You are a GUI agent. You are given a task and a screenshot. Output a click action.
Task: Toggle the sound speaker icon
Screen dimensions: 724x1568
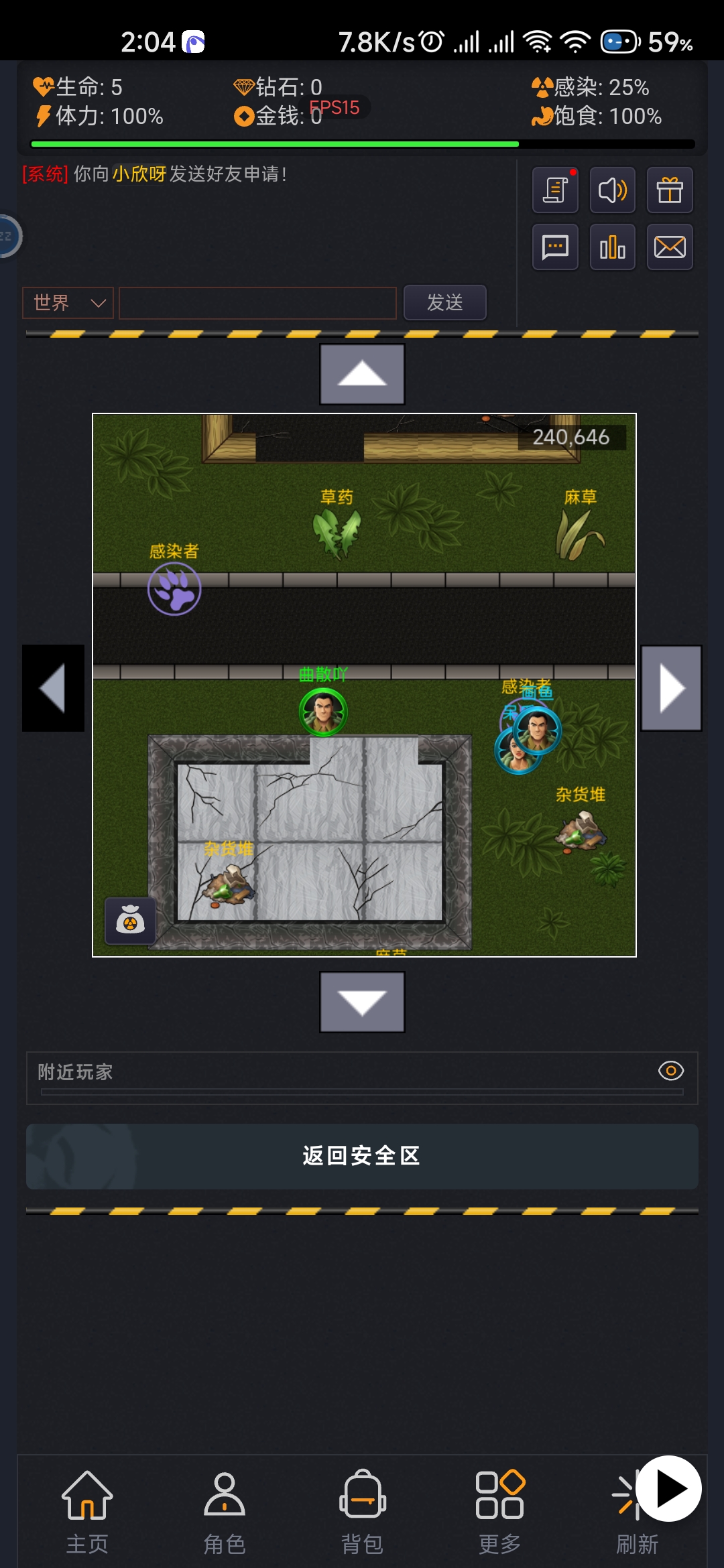point(612,190)
